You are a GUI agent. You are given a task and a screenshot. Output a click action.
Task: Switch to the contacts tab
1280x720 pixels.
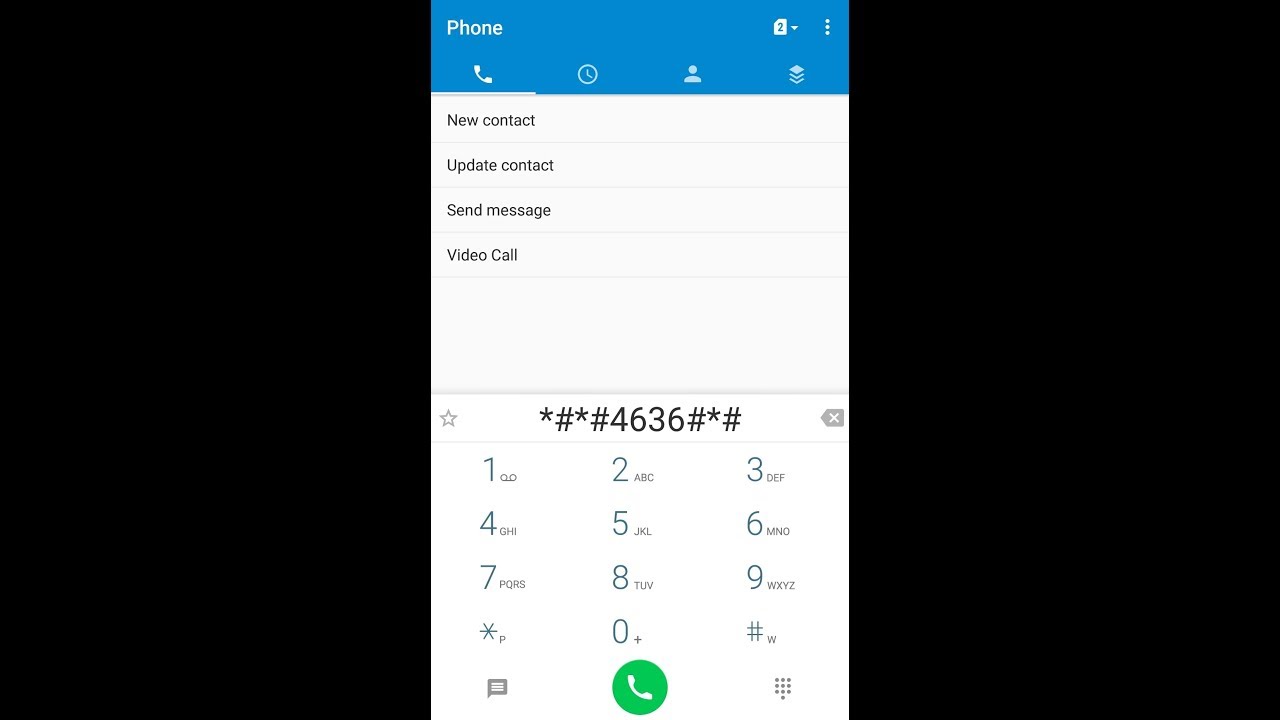click(x=692, y=74)
